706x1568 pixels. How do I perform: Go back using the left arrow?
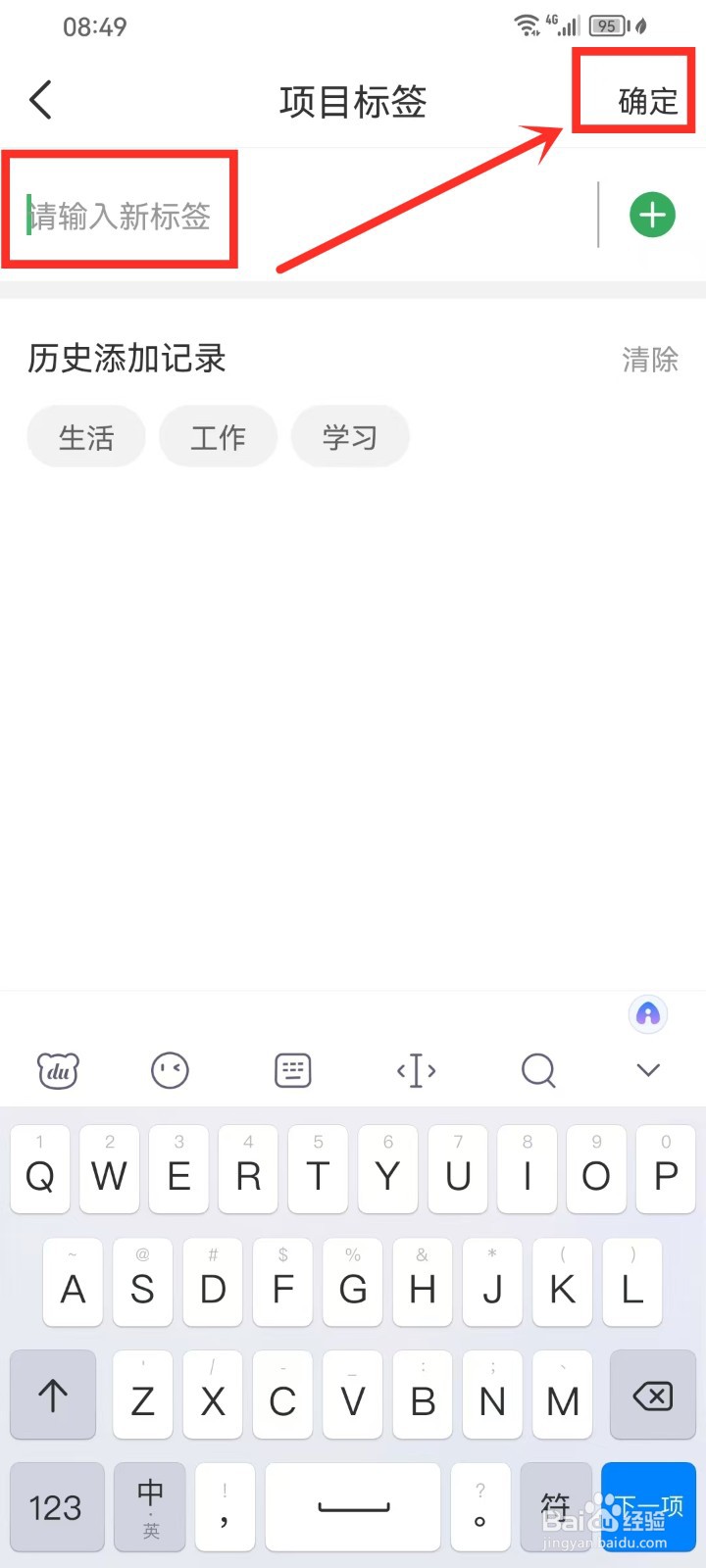tap(39, 99)
